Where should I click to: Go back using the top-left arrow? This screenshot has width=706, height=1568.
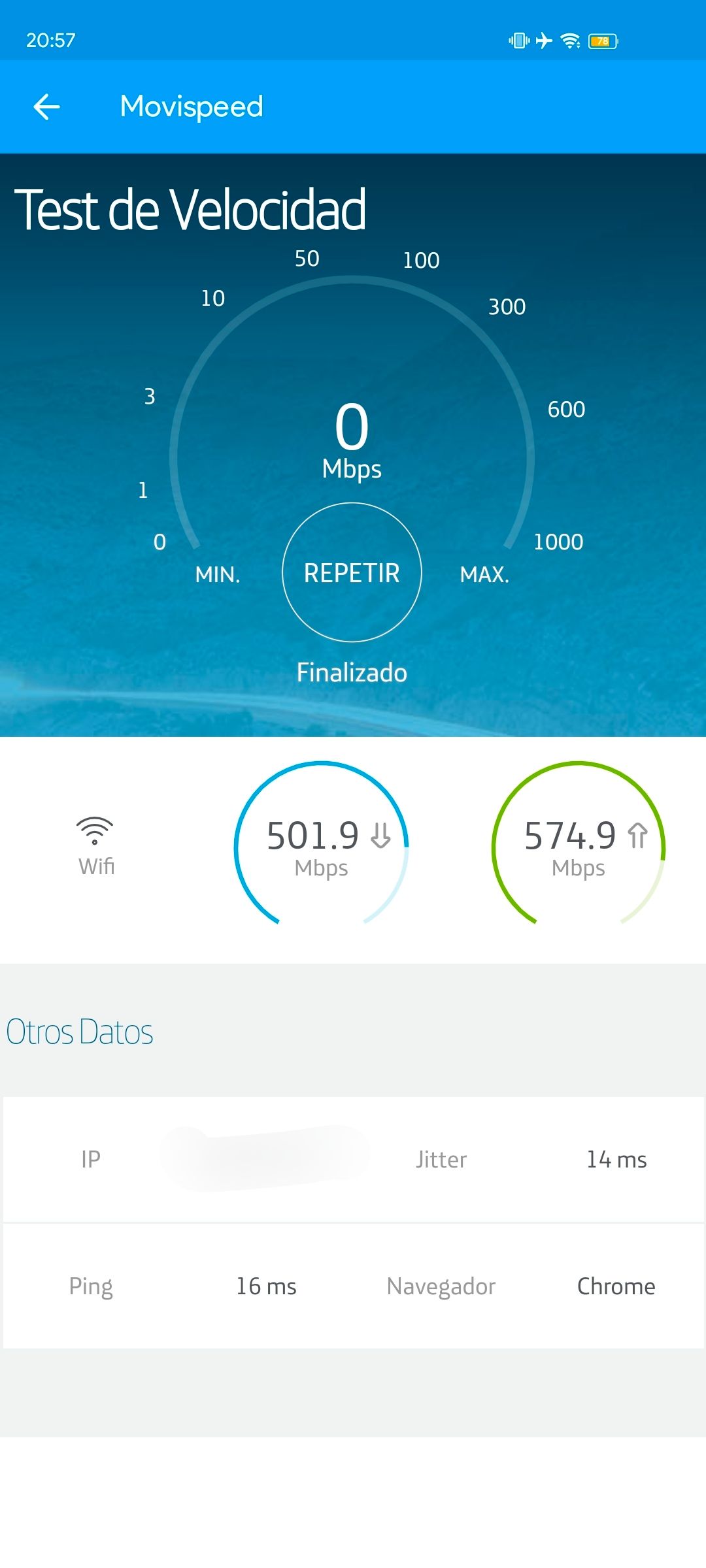[x=46, y=106]
